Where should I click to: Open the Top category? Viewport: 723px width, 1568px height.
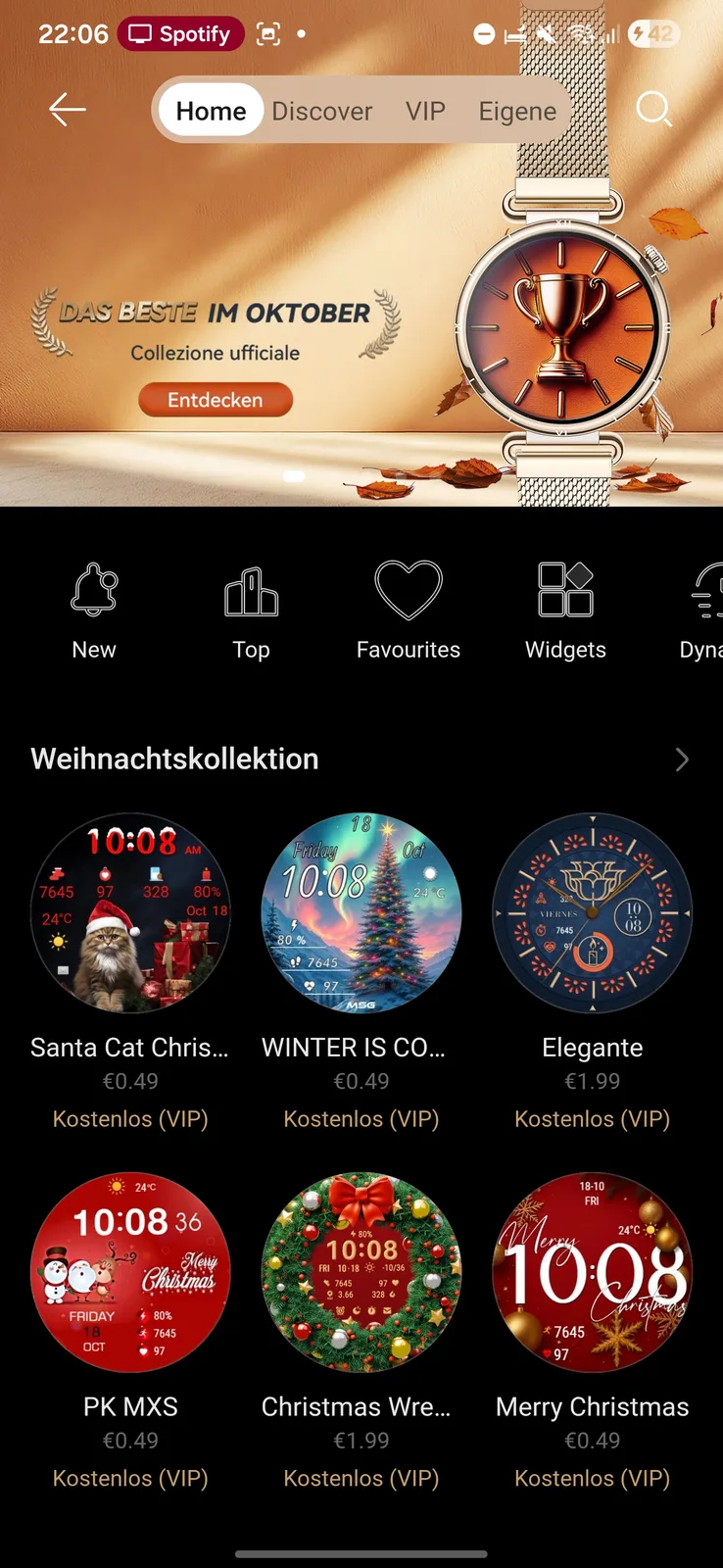pyautogui.click(x=251, y=610)
